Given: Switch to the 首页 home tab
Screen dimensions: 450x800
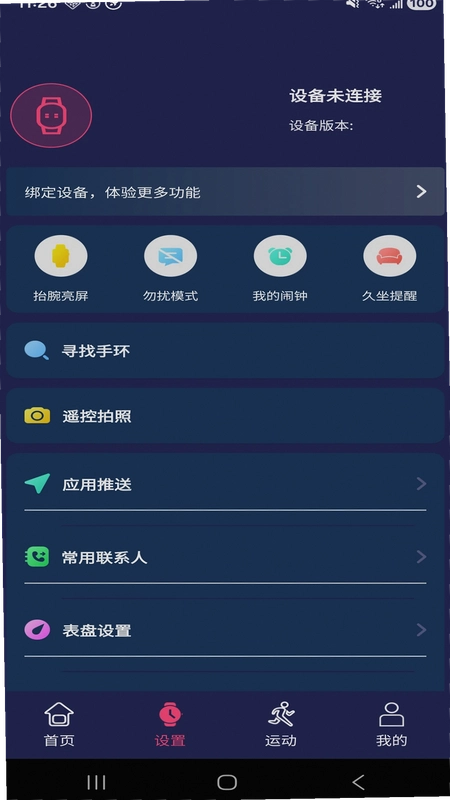Looking at the screenshot, I should click(x=59, y=724).
